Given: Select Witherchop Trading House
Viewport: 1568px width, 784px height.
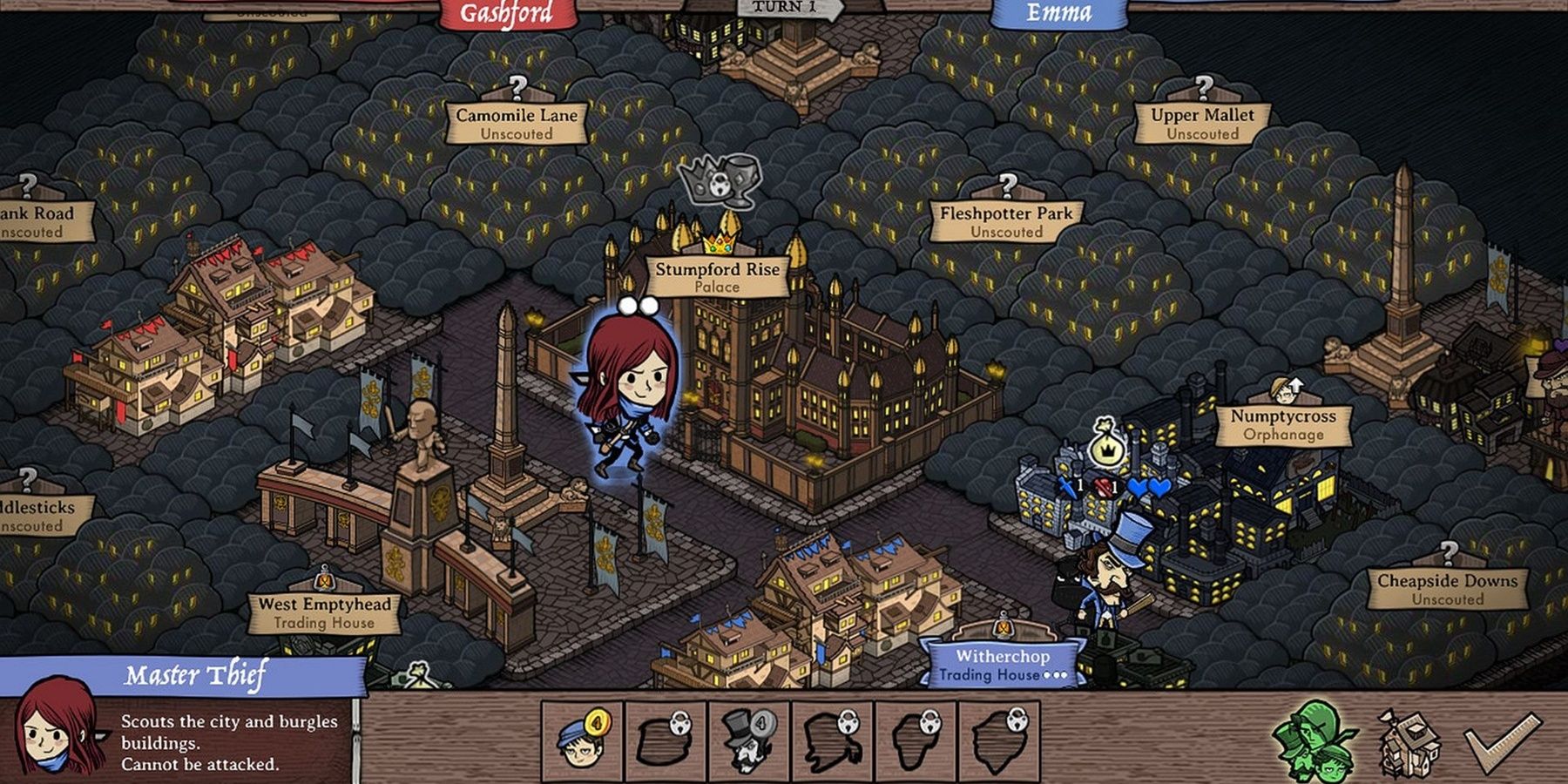Looking at the screenshot, I should (x=1002, y=664).
